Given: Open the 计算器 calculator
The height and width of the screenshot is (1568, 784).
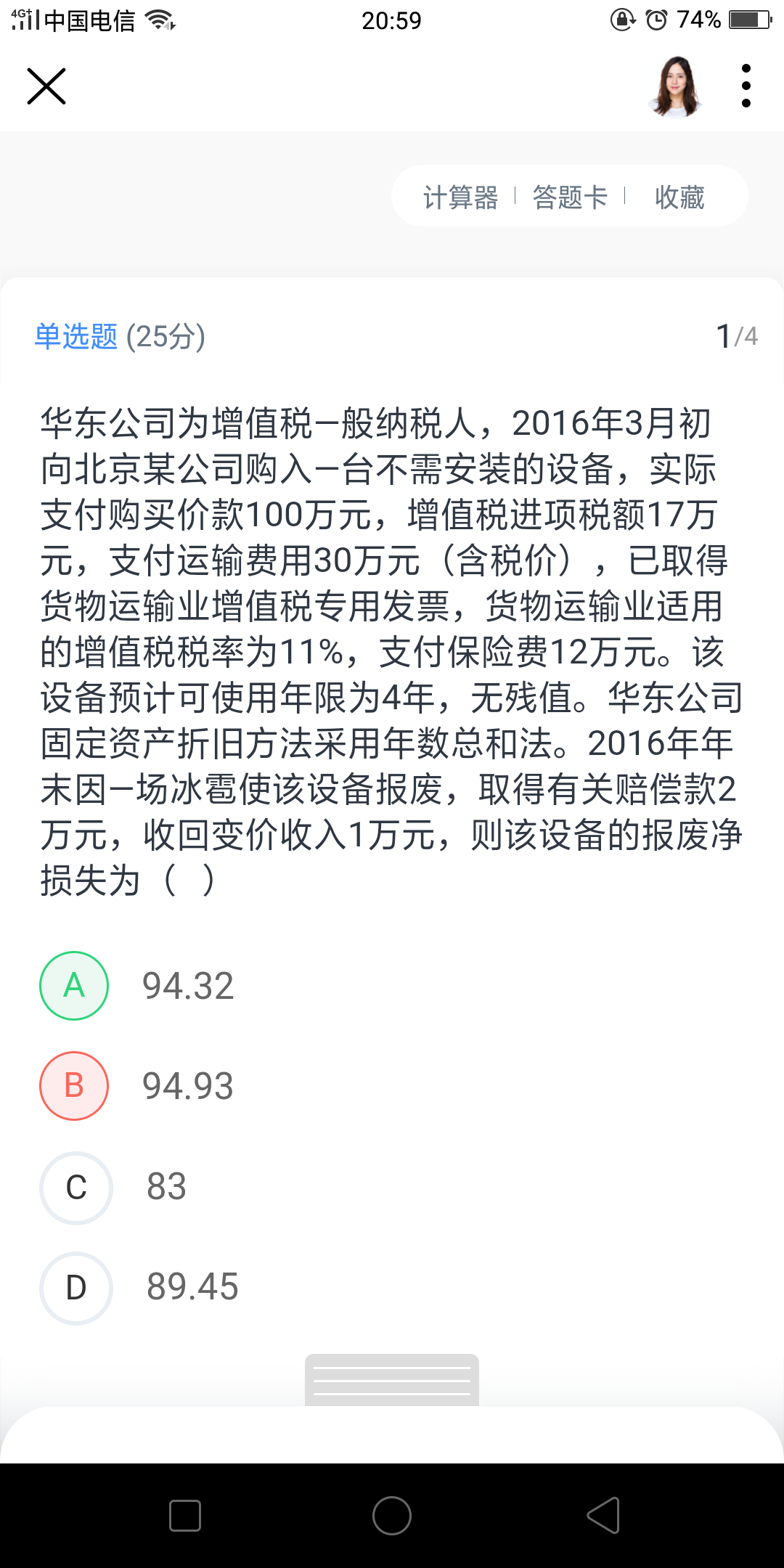Looking at the screenshot, I should point(460,197).
